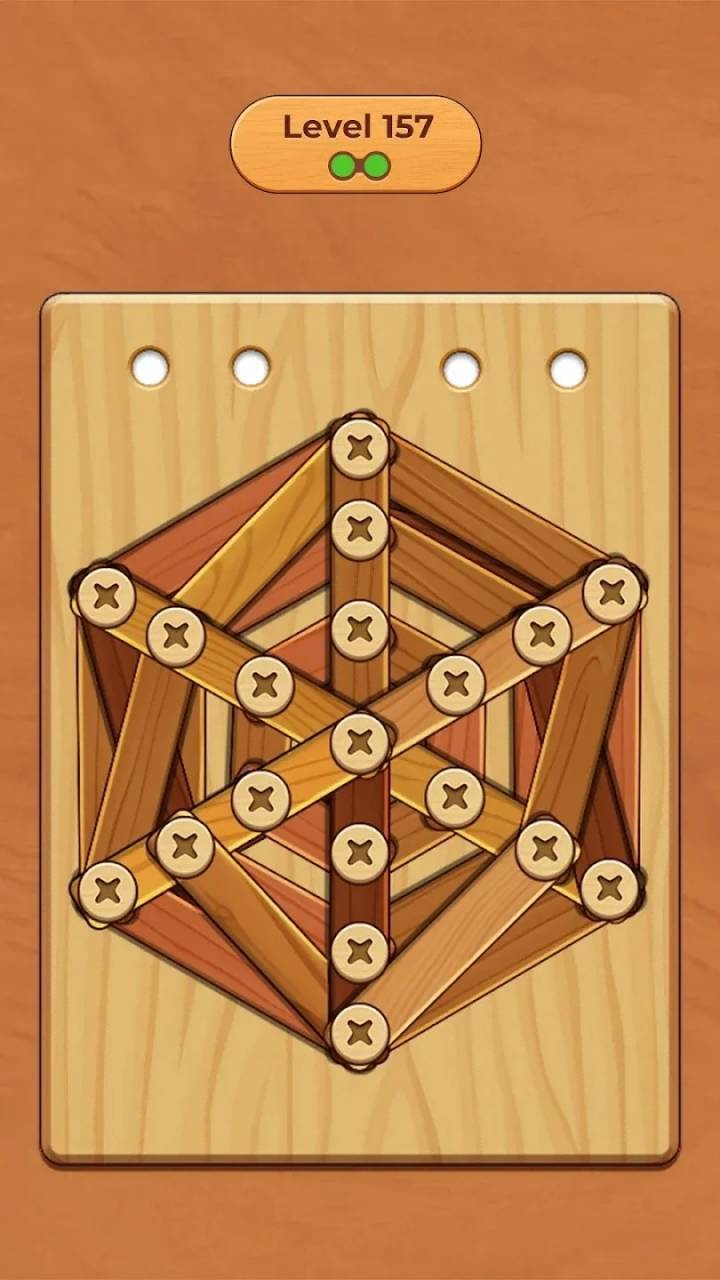Tap the leftmost empty hole on the board
Image resolution: width=720 pixels, height=1280 pixels.
pyautogui.click(x=150, y=368)
